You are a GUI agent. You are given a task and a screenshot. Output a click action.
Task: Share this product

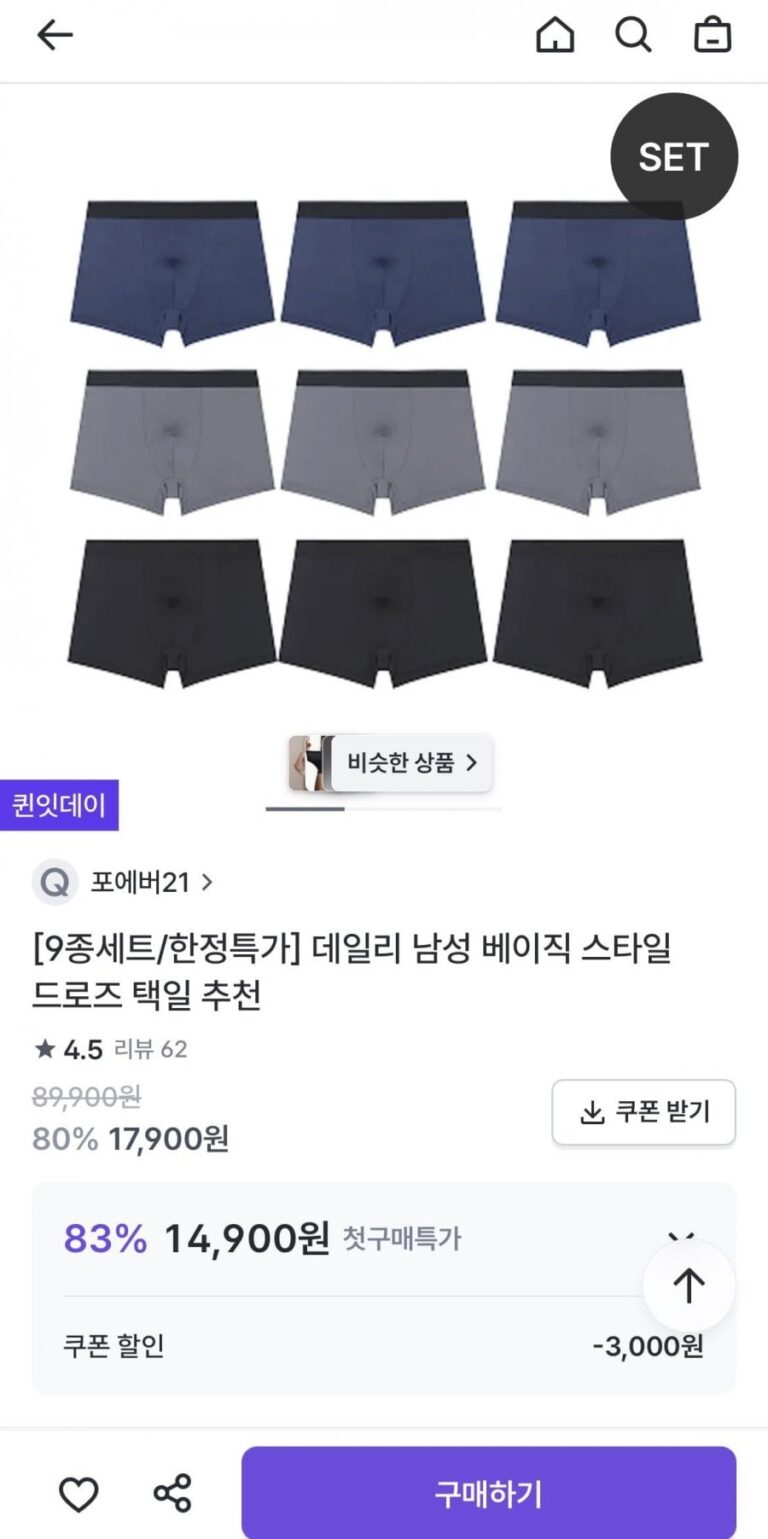click(x=172, y=1494)
